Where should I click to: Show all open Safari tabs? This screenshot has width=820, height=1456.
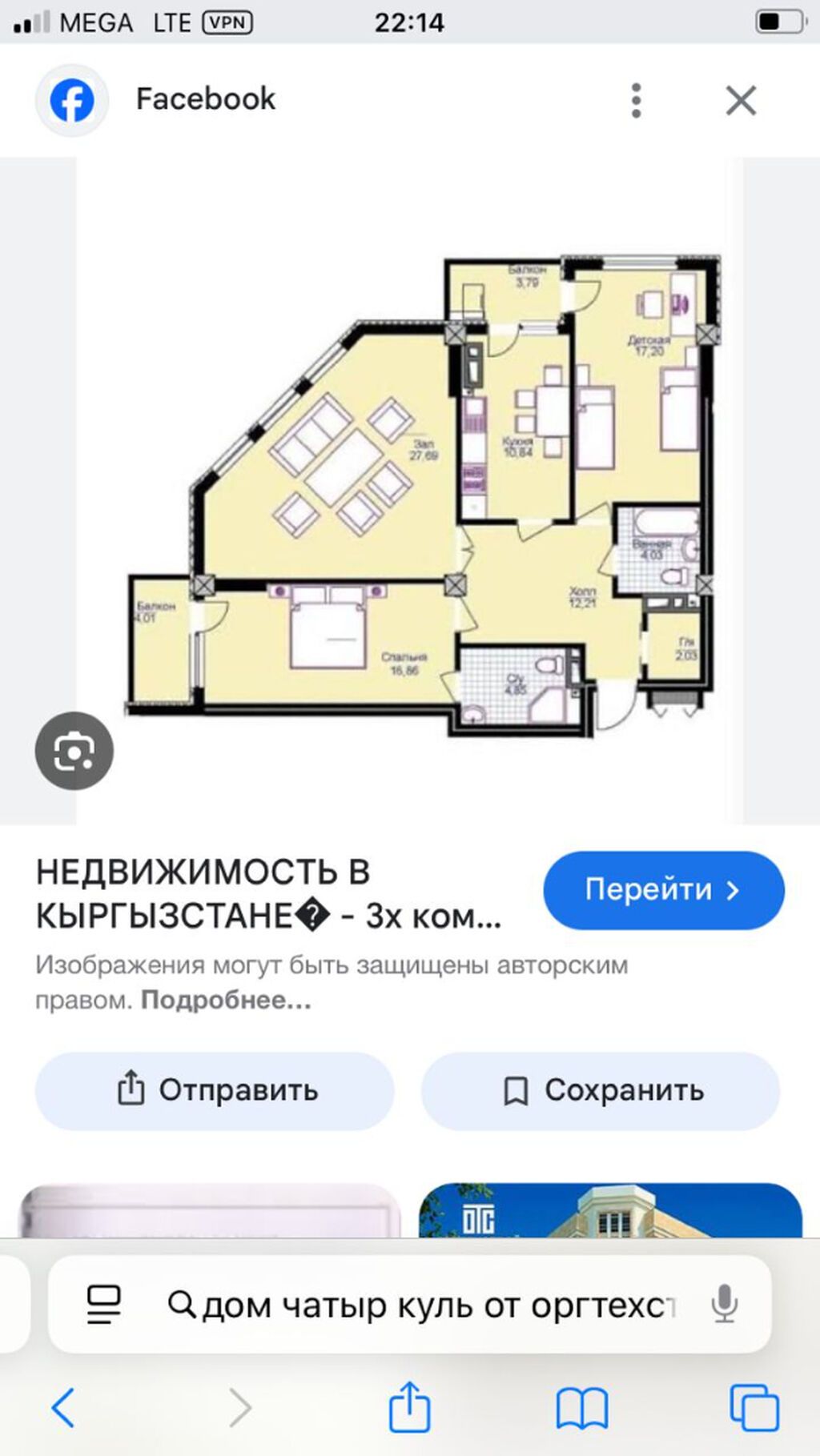754,1408
